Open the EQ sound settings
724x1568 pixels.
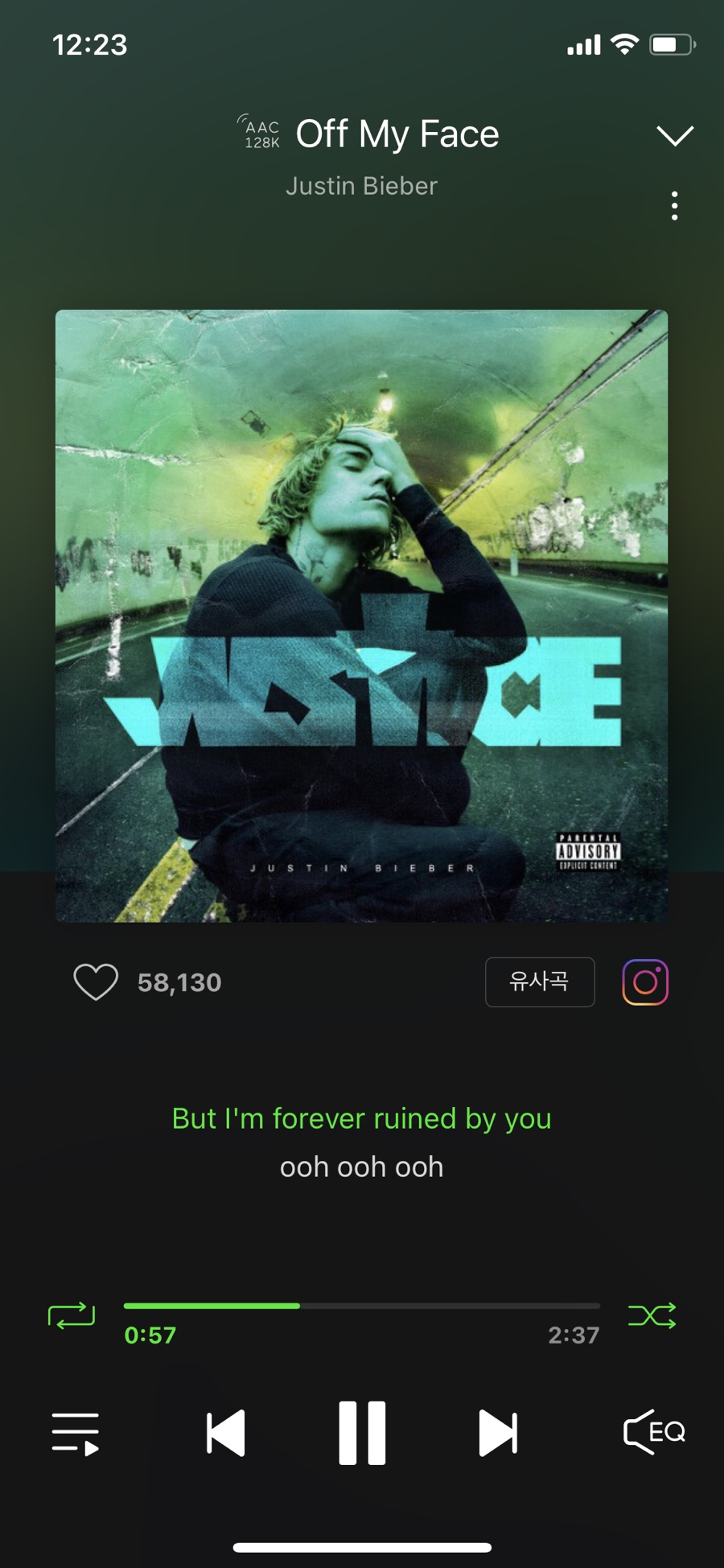pyautogui.click(x=654, y=1432)
